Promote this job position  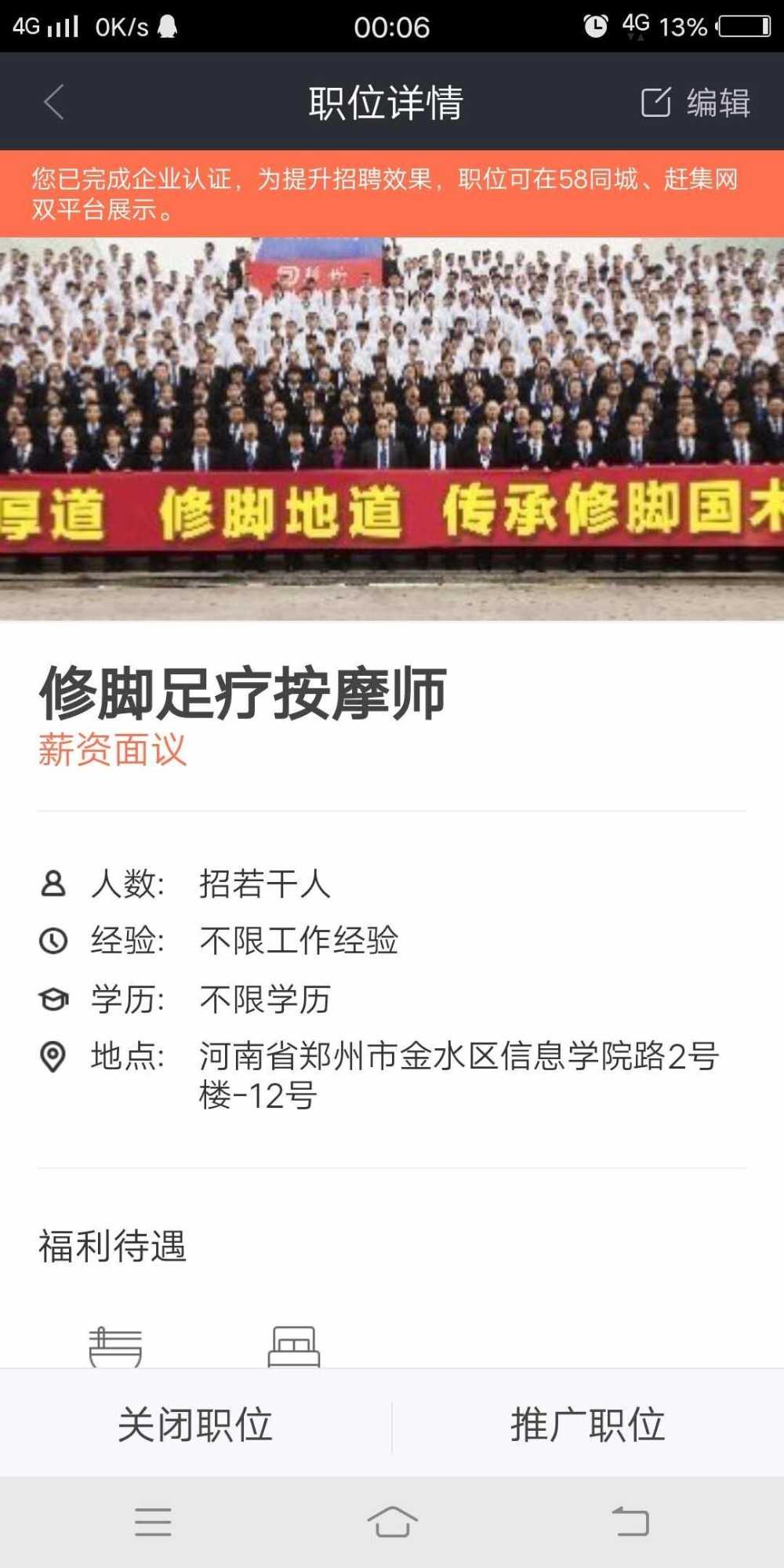[x=588, y=1425]
